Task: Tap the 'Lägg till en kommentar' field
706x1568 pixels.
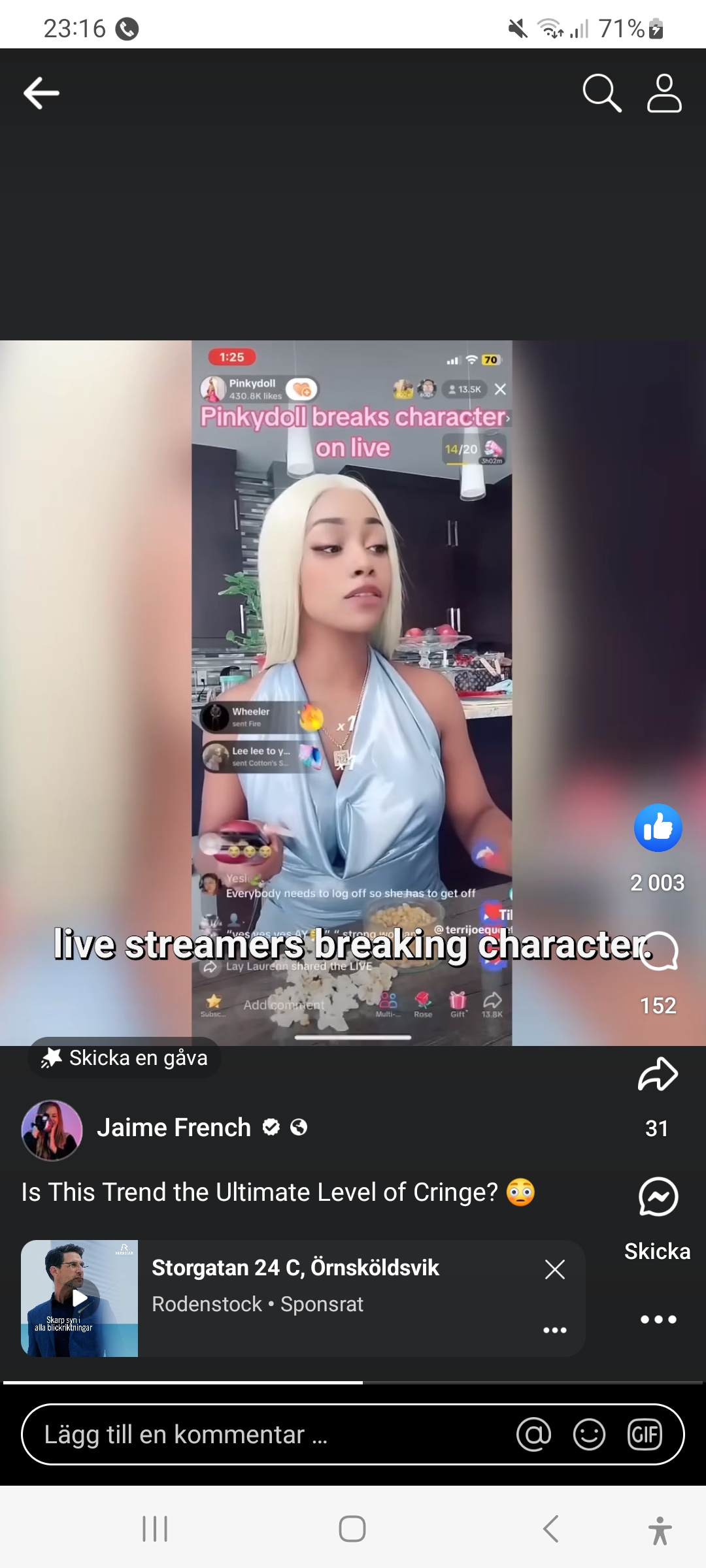Action: pos(261,1435)
